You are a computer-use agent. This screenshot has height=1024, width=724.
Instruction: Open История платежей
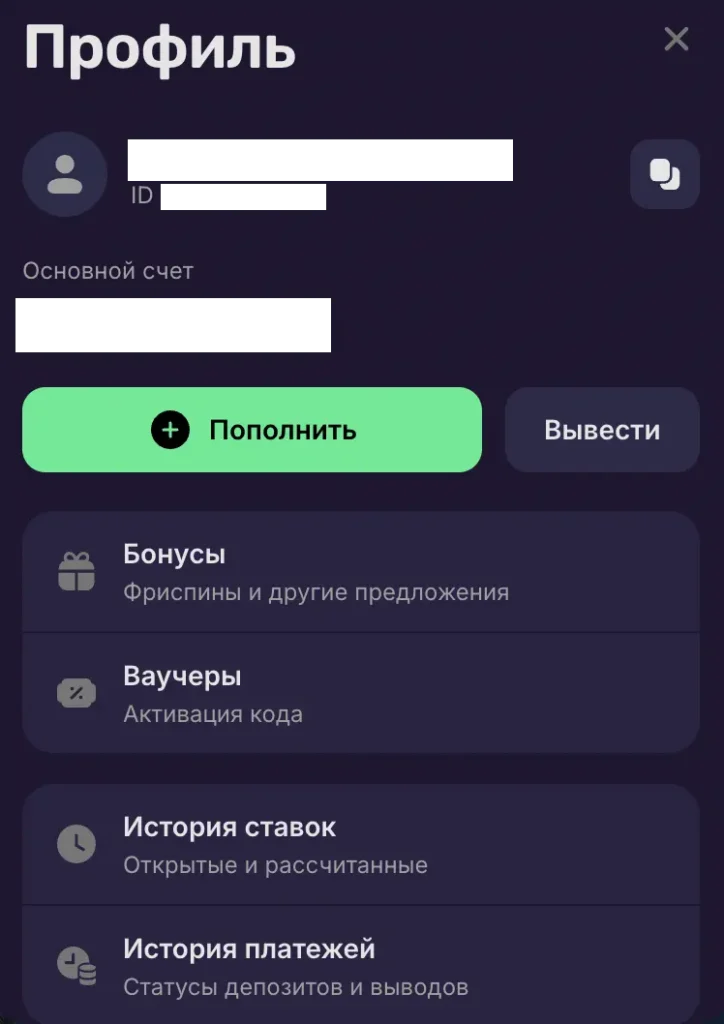pos(360,966)
